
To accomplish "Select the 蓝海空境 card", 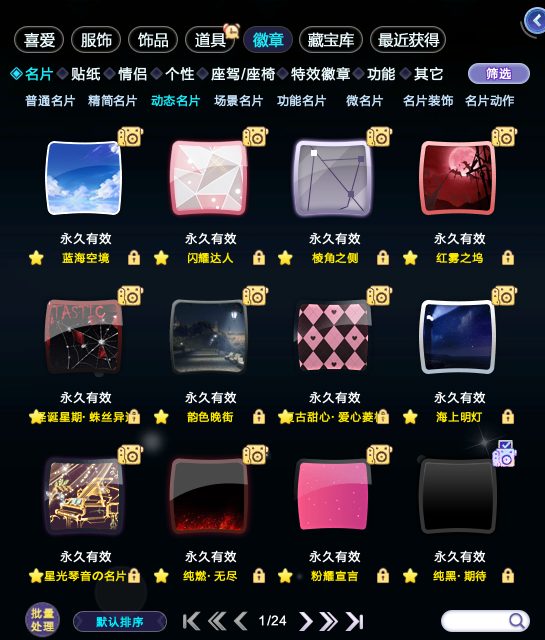I will [84, 178].
